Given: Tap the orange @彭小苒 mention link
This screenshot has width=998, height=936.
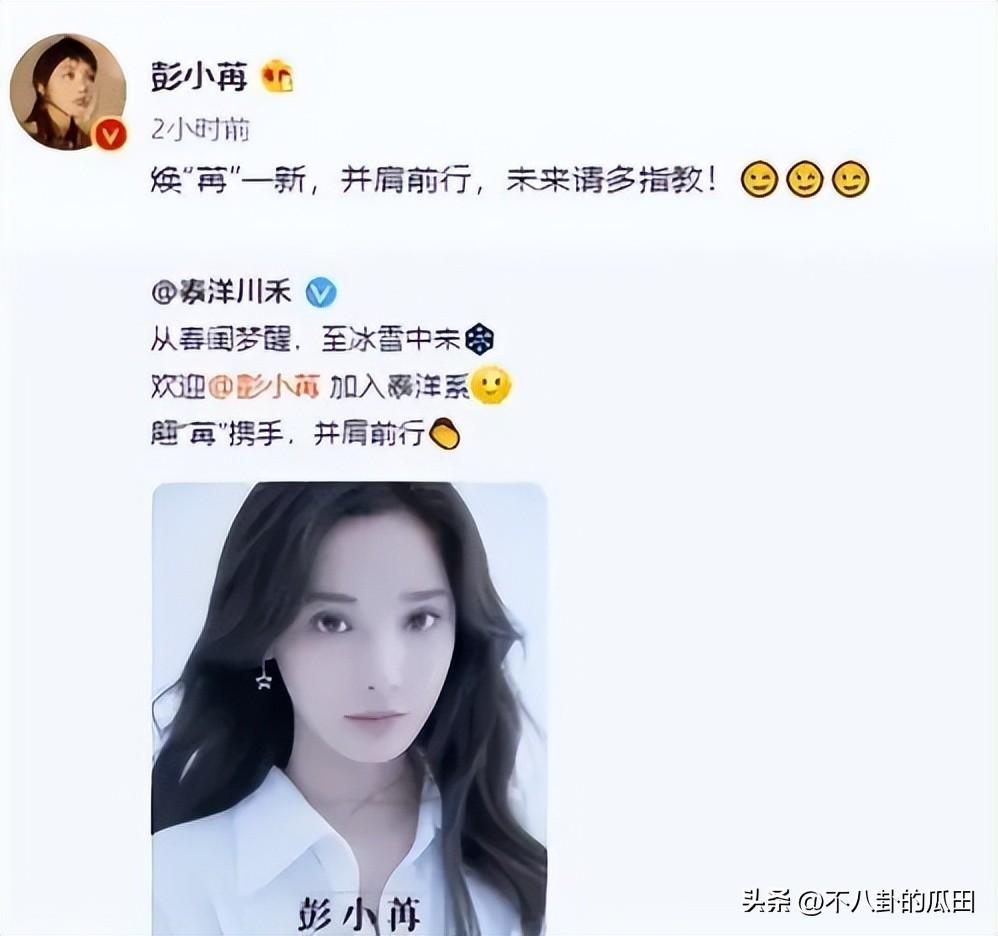Looking at the screenshot, I should coord(263,388).
